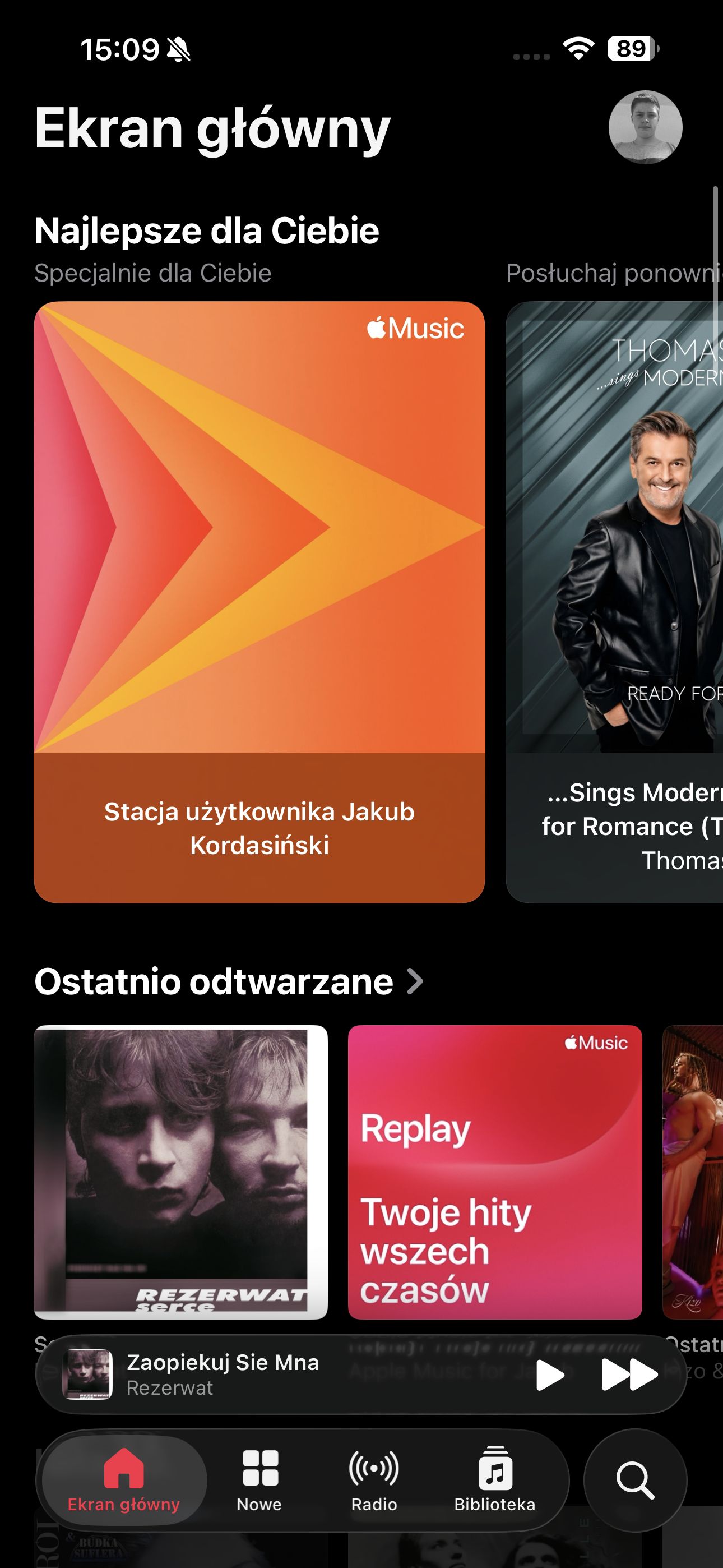The image size is (723, 1568).
Task: Select the Ekran główny tab
Action: pyautogui.click(x=124, y=1480)
